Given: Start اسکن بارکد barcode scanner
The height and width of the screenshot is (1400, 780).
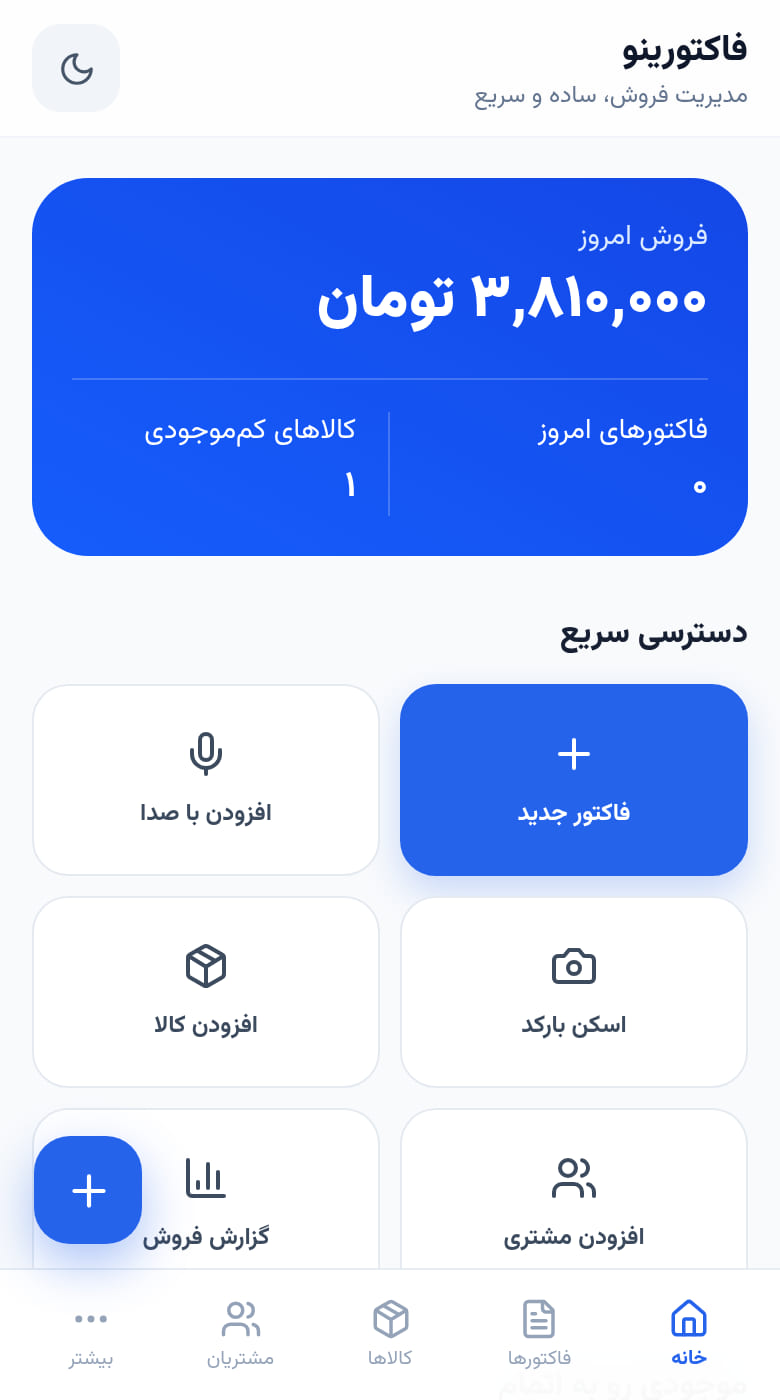Looking at the screenshot, I should [574, 992].
